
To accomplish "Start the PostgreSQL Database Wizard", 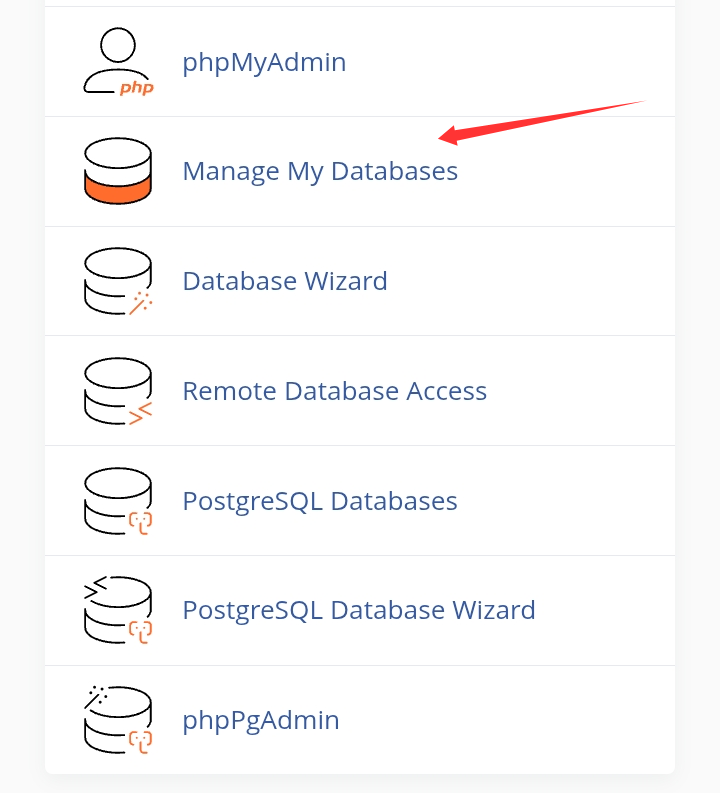I will tap(358, 610).
